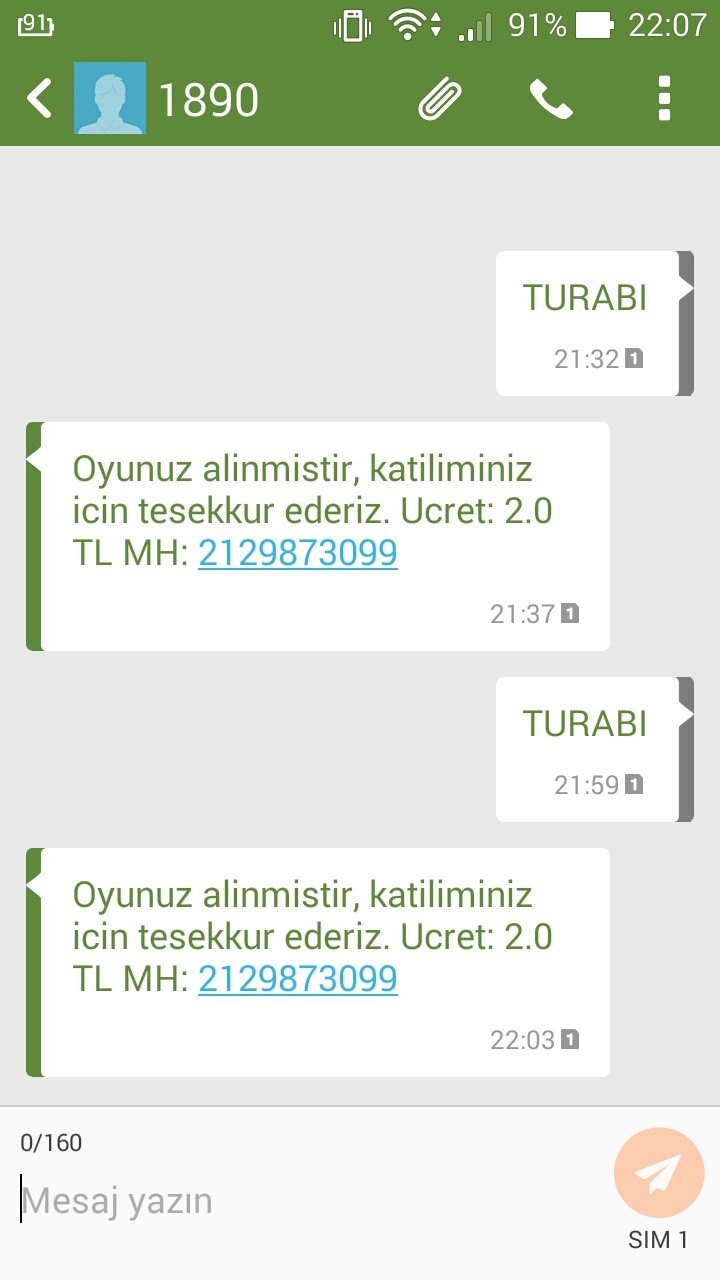Go back from the 1890 conversation
Image resolution: width=720 pixels, height=1280 pixels.
[x=38, y=99]
